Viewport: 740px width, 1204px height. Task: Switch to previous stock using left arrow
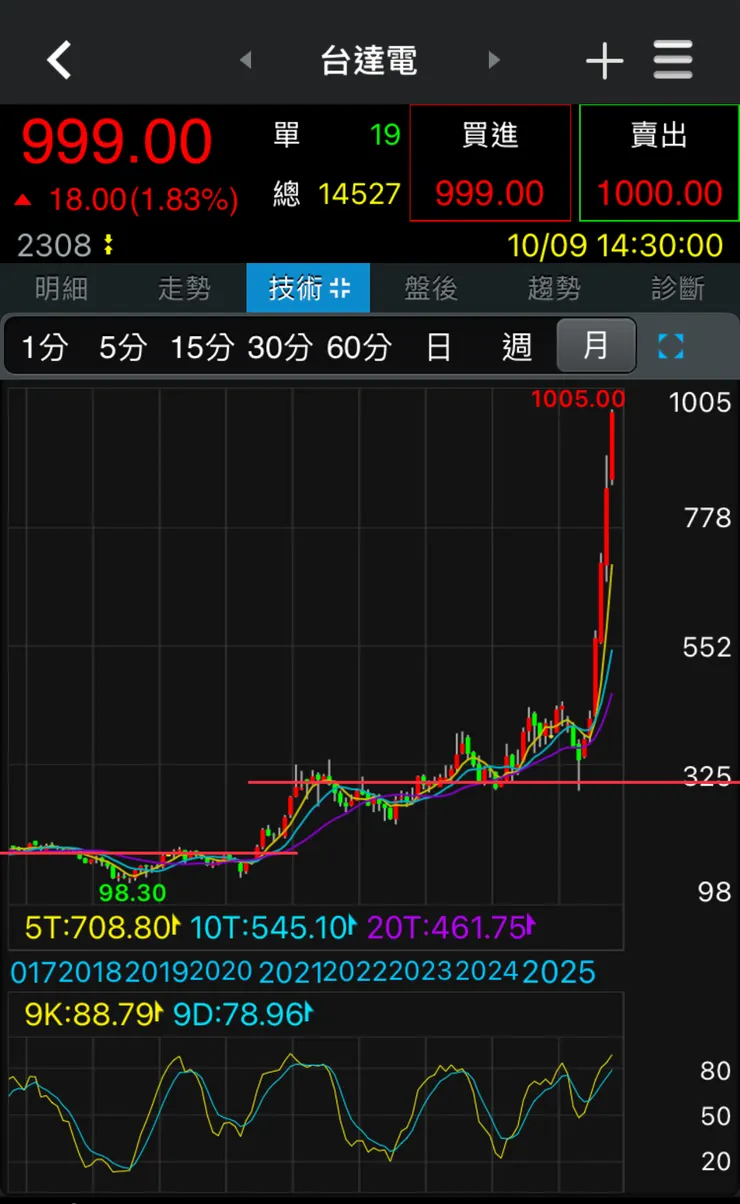click(x=246, y=60)
